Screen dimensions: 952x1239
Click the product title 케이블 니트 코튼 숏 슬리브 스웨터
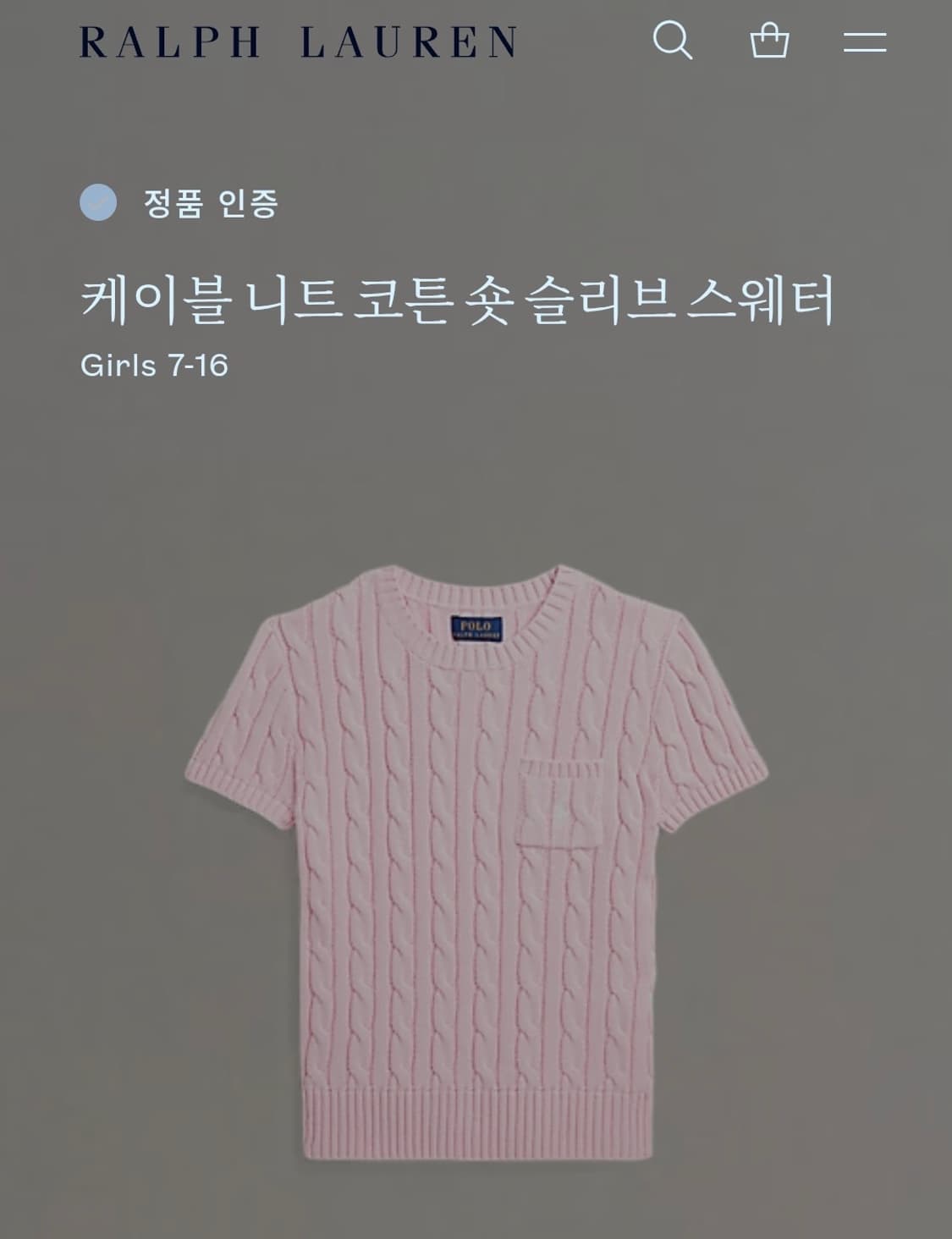(x=457, y=298)
